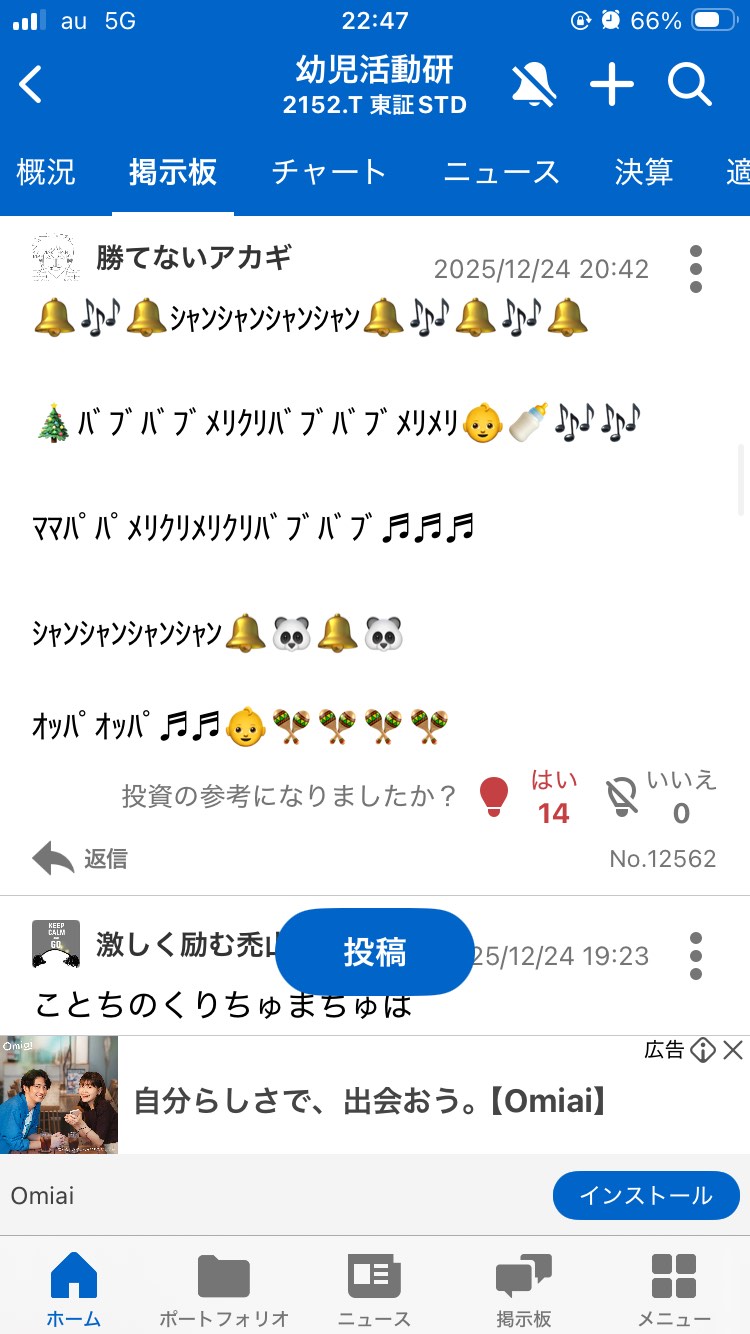Tap the plus icon in header
The height and width of the screenshot is (1334, 750).
tap(612, 85)
